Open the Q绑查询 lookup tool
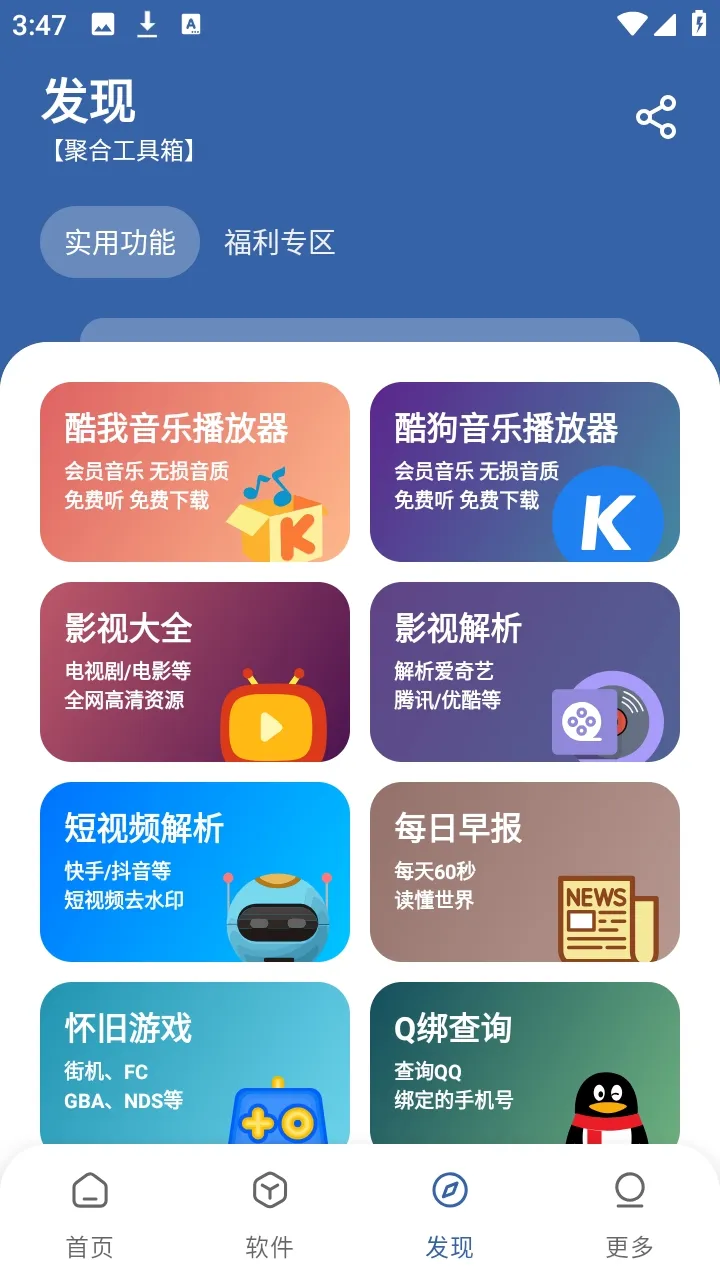This screenshot has width=720, height=1280. [x=525, y=1062]
